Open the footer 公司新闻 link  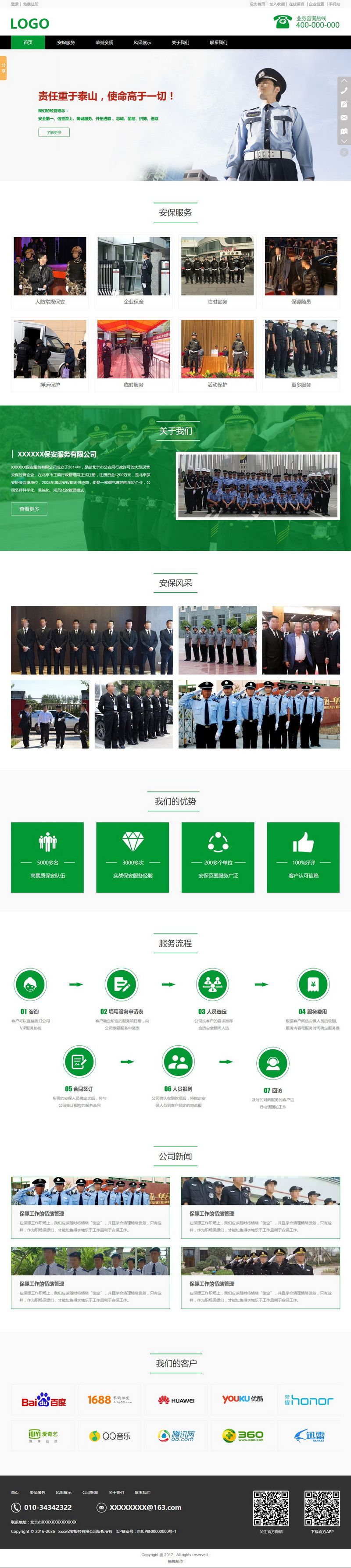tap(90, 1492)
